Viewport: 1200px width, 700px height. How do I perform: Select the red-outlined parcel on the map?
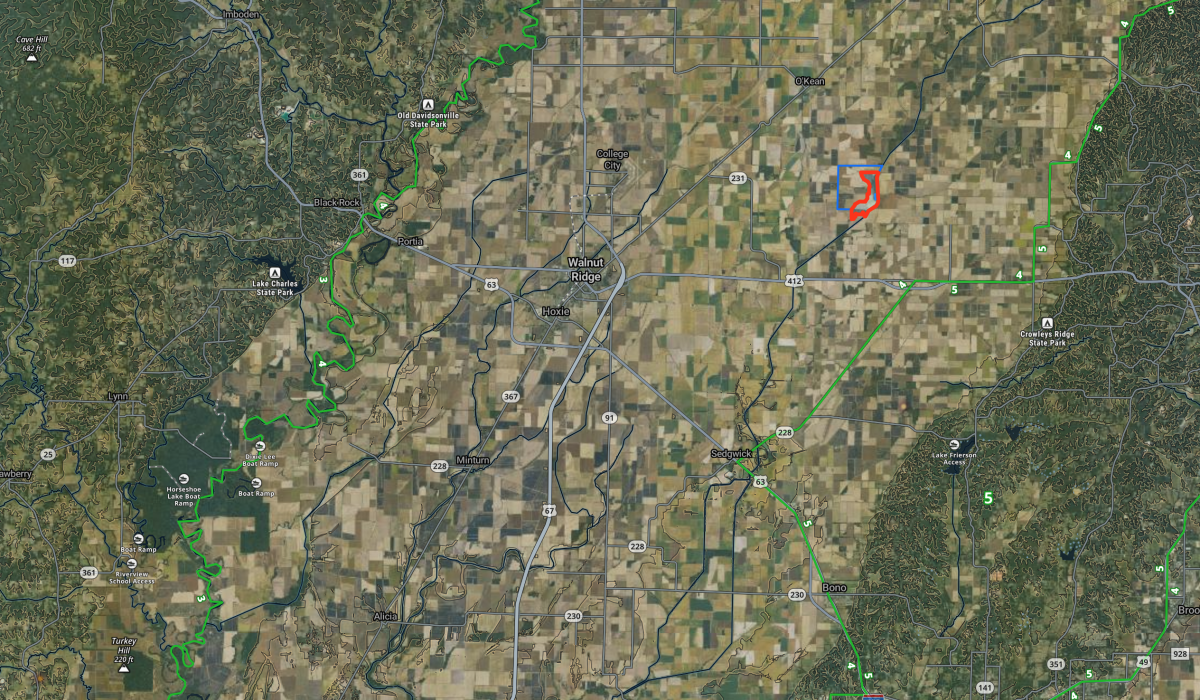coord(868,194)
